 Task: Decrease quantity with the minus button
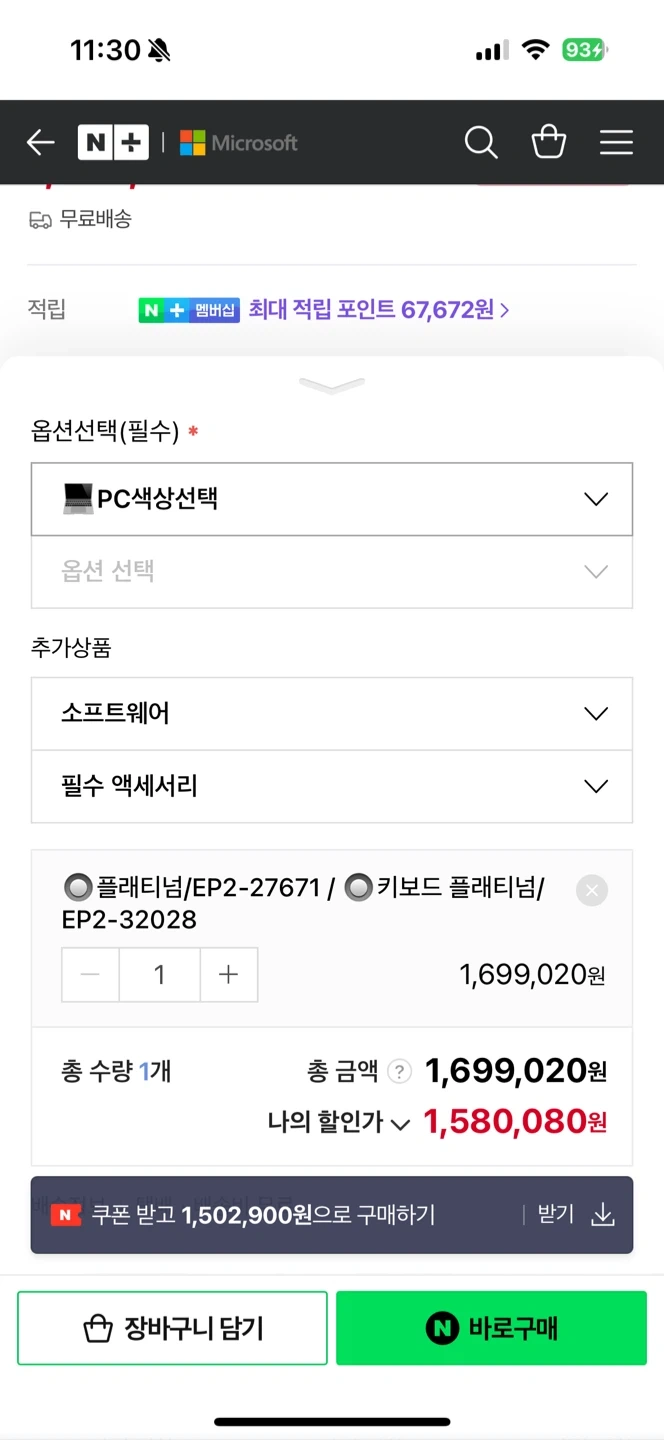(91, 975)
